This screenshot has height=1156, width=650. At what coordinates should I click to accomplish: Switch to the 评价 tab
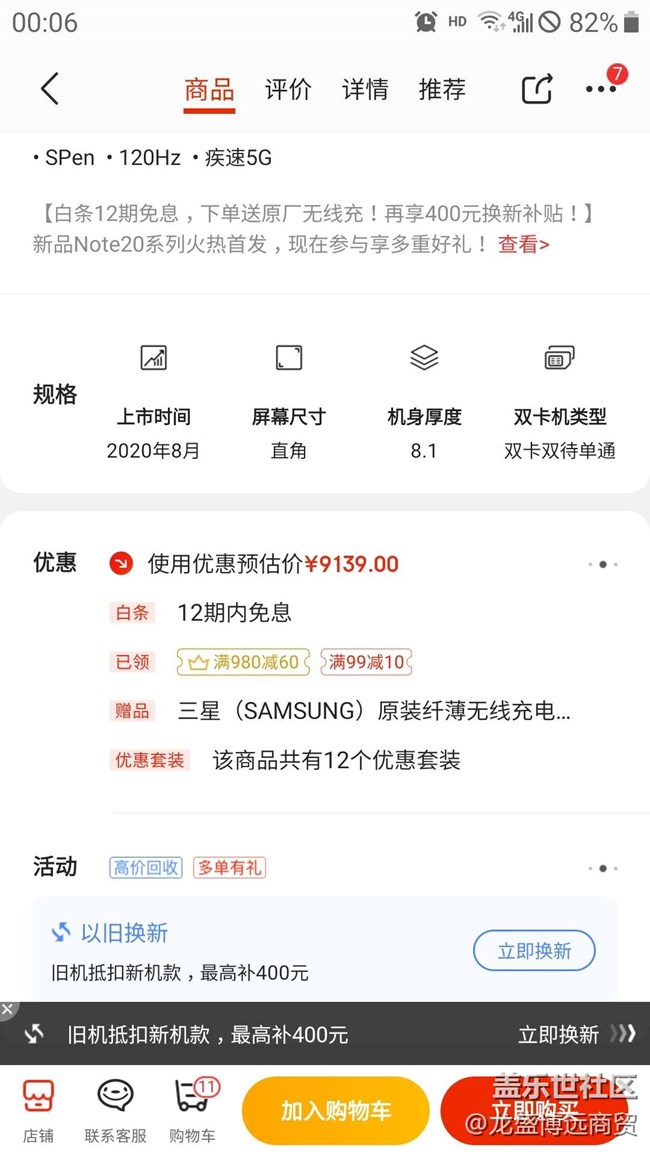pos(288,89)
